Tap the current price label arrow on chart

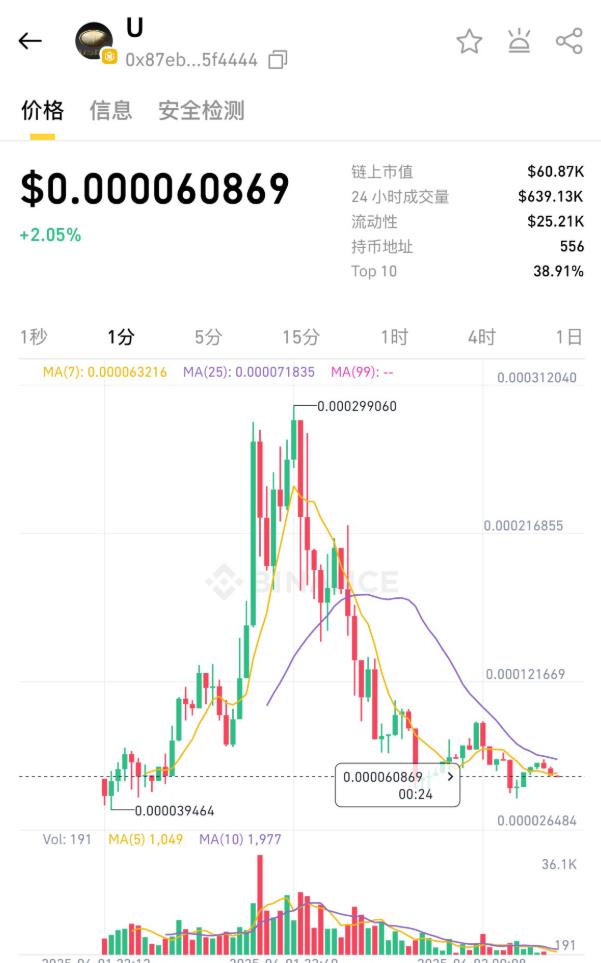click(451, 776)
